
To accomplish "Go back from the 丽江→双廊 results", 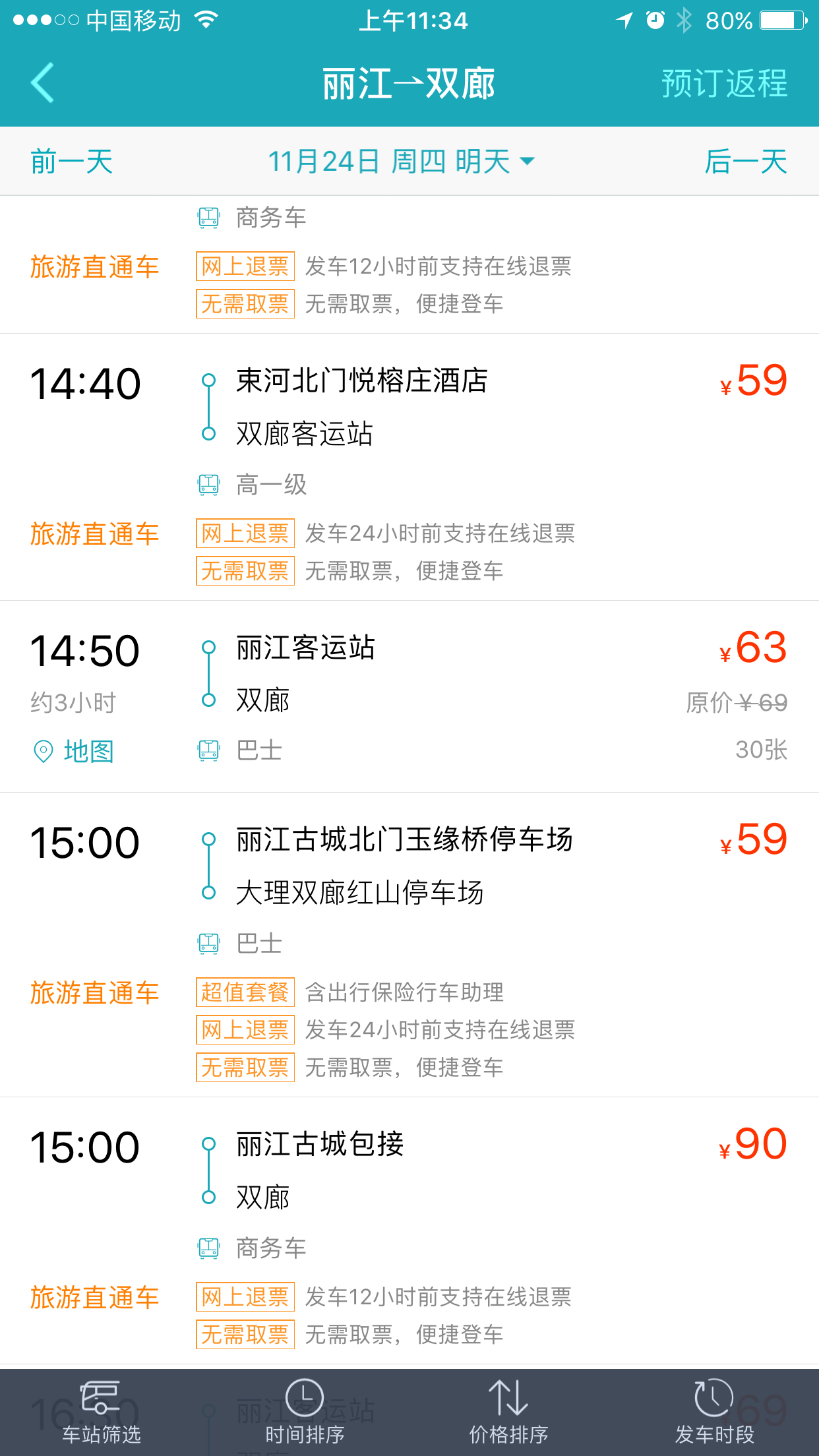I will (43, 83).
